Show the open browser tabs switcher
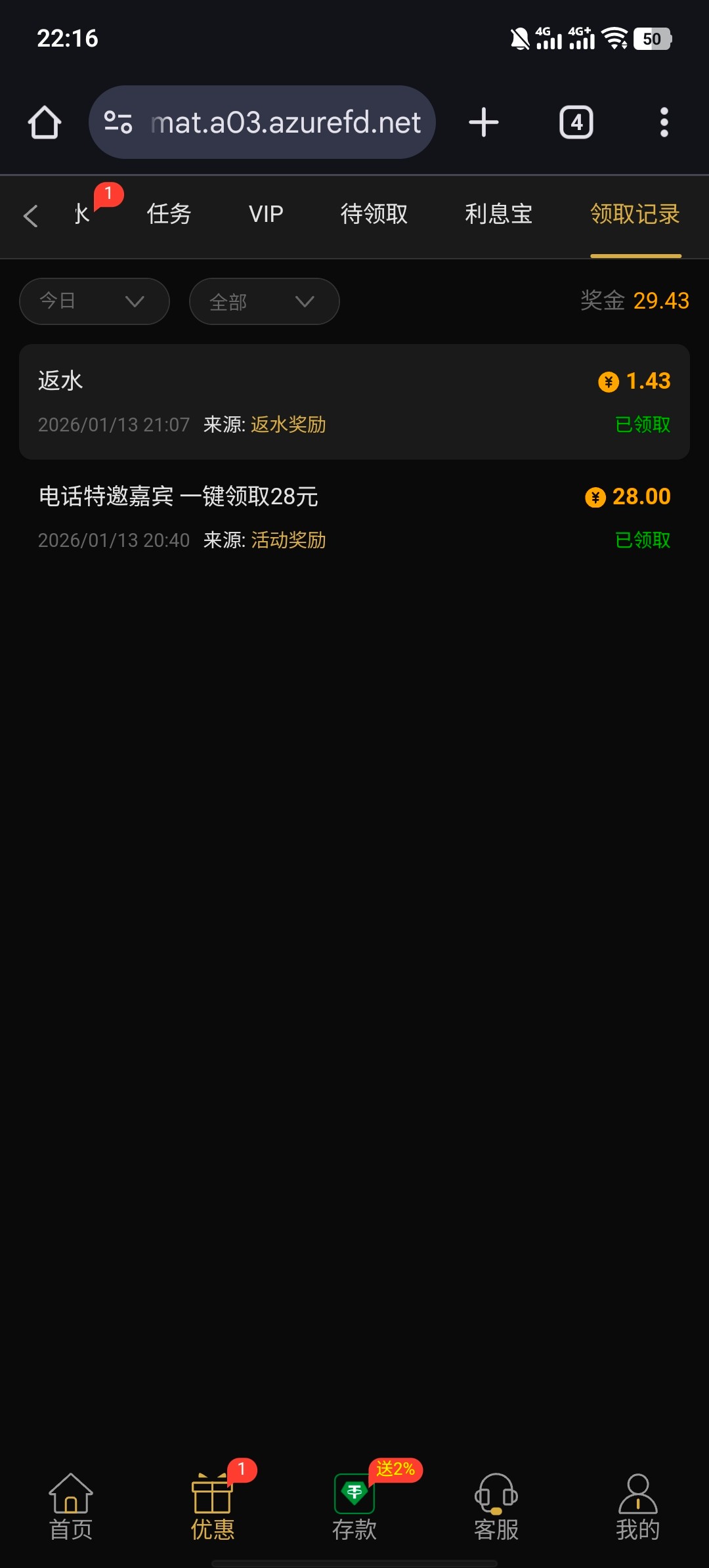The width and height of the screenshot is (709, 1568). tap(576, 122)
